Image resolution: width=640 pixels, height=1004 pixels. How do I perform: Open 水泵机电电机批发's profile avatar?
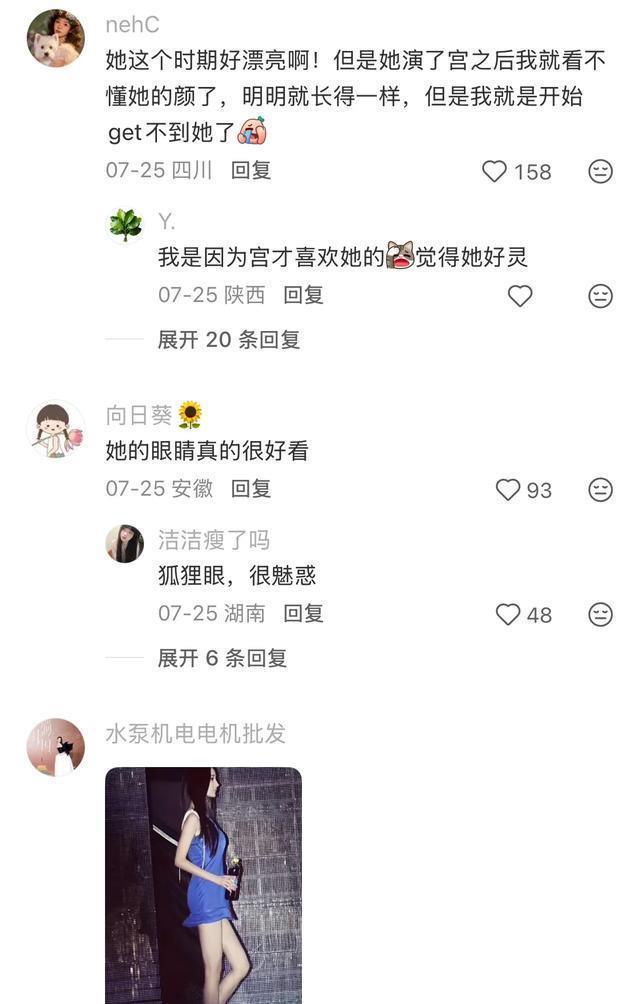point(55,747)
